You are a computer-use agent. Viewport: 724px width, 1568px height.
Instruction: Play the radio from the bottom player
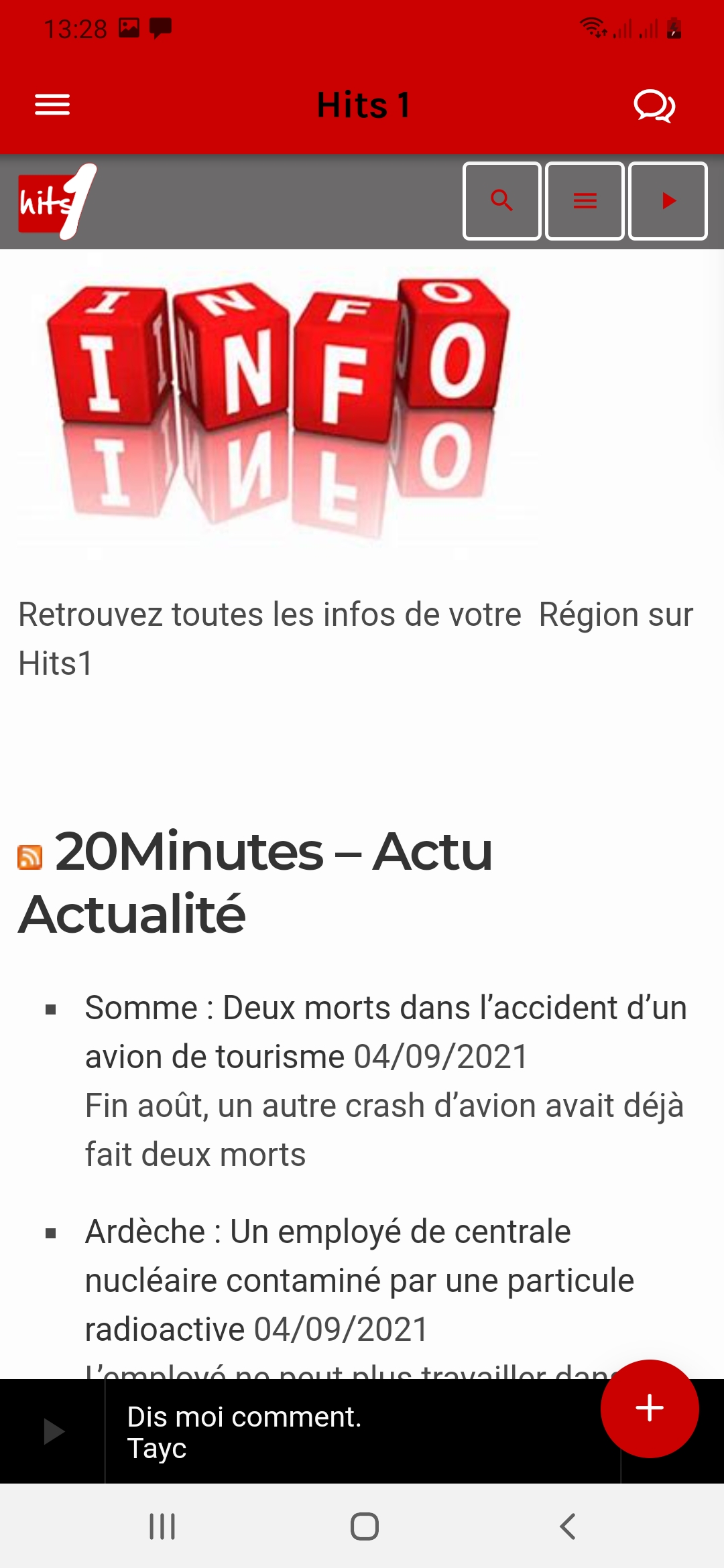pos(53,1432)
